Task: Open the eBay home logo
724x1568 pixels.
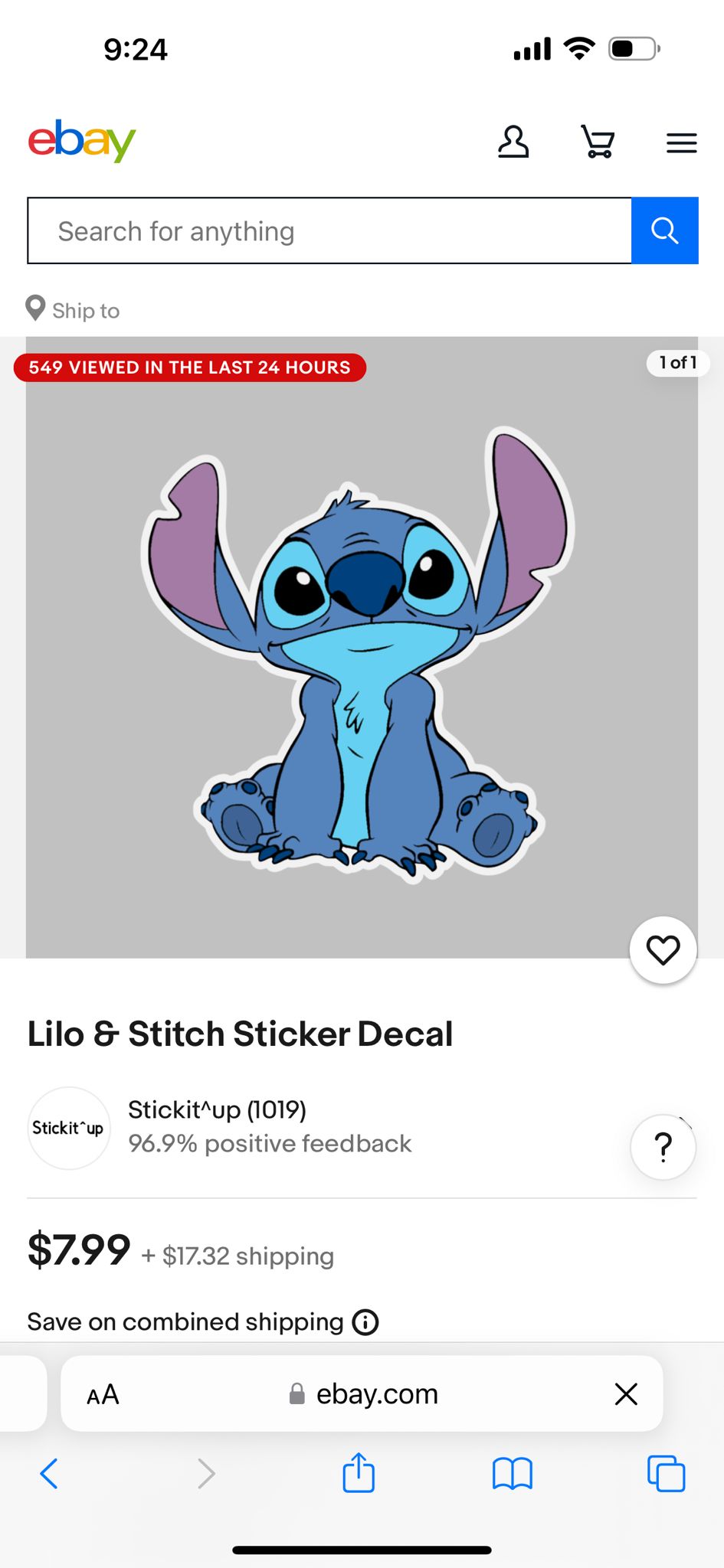Action: pyautogui.click(x=82, y=141)
